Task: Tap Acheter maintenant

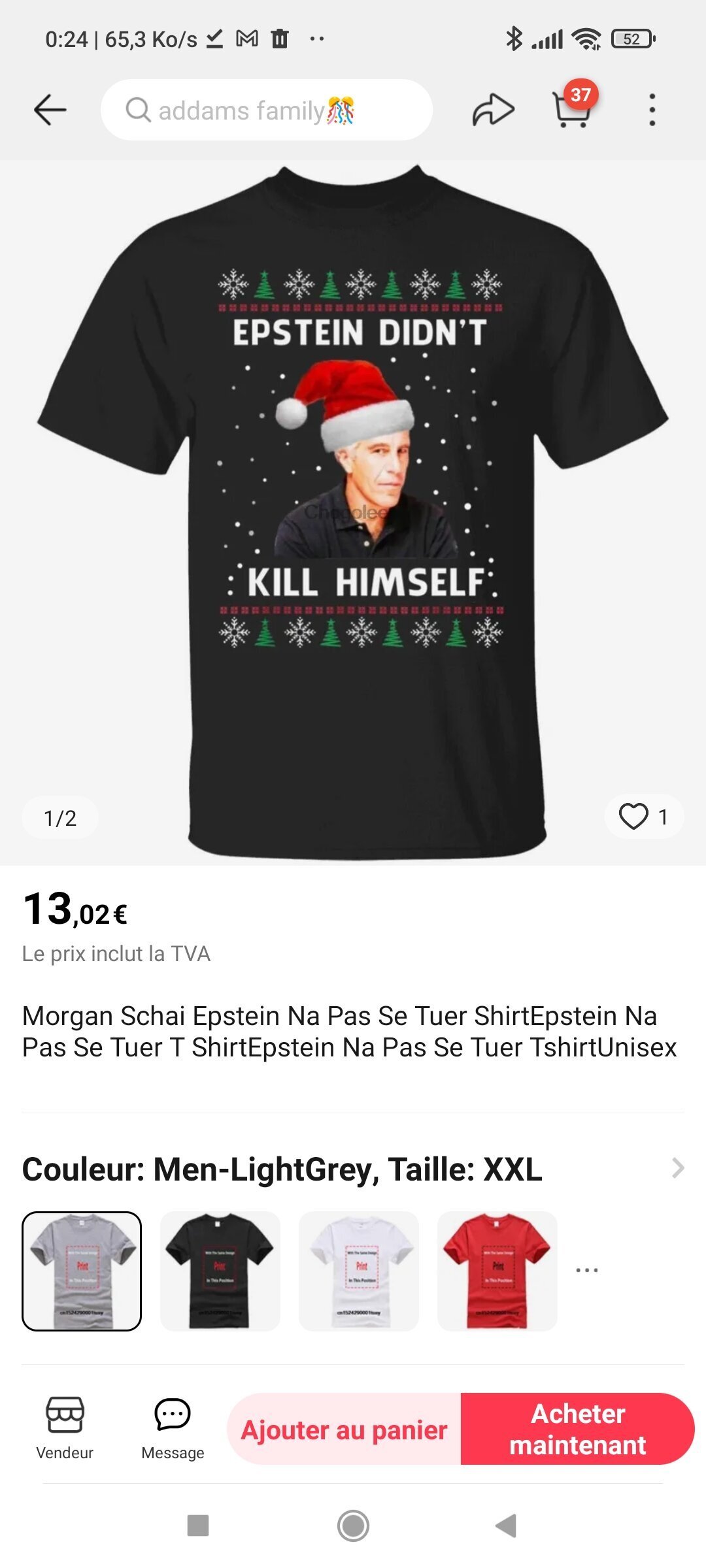Action: point(578,1429)
